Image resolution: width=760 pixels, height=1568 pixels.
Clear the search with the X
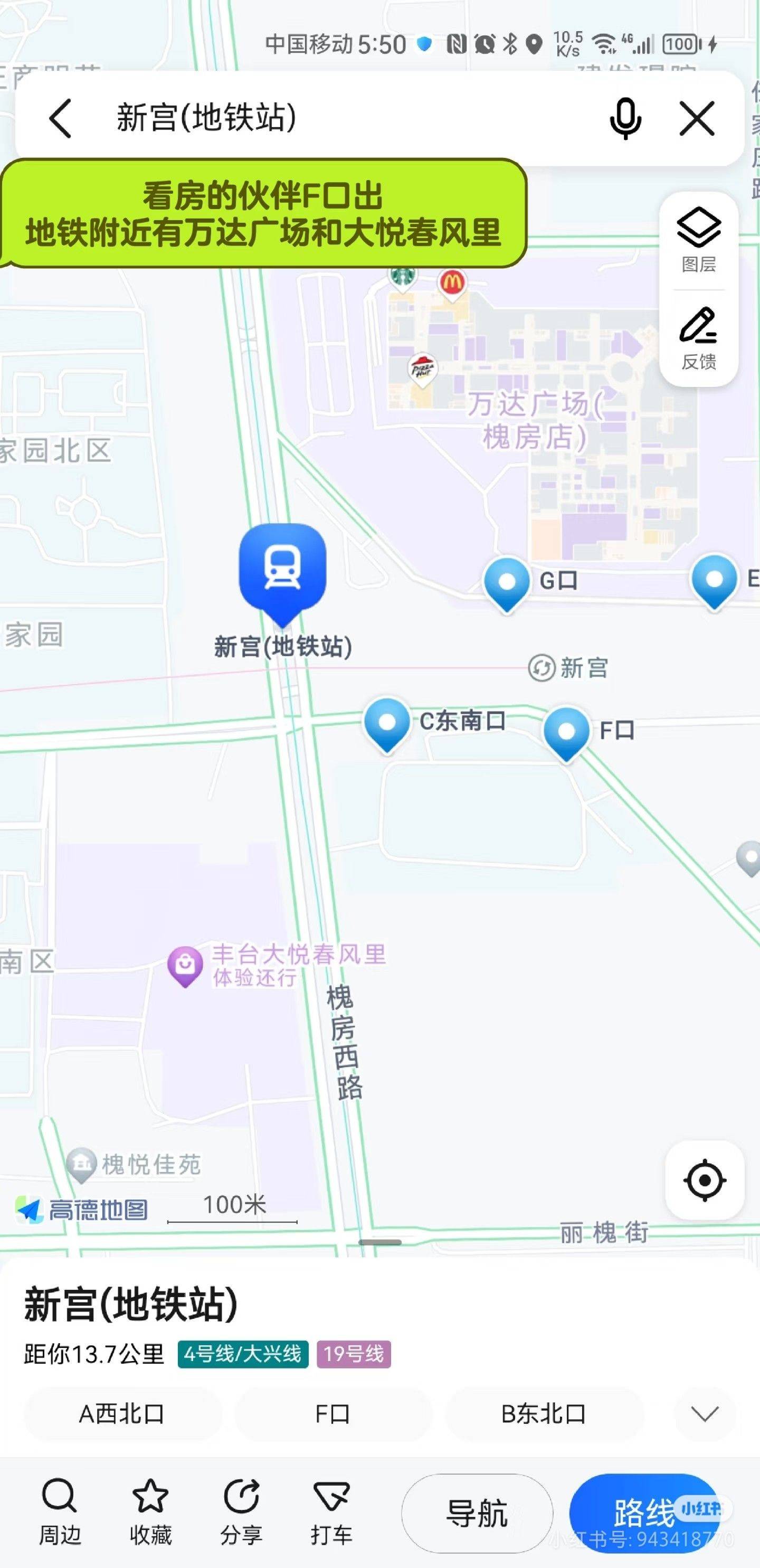697,118
